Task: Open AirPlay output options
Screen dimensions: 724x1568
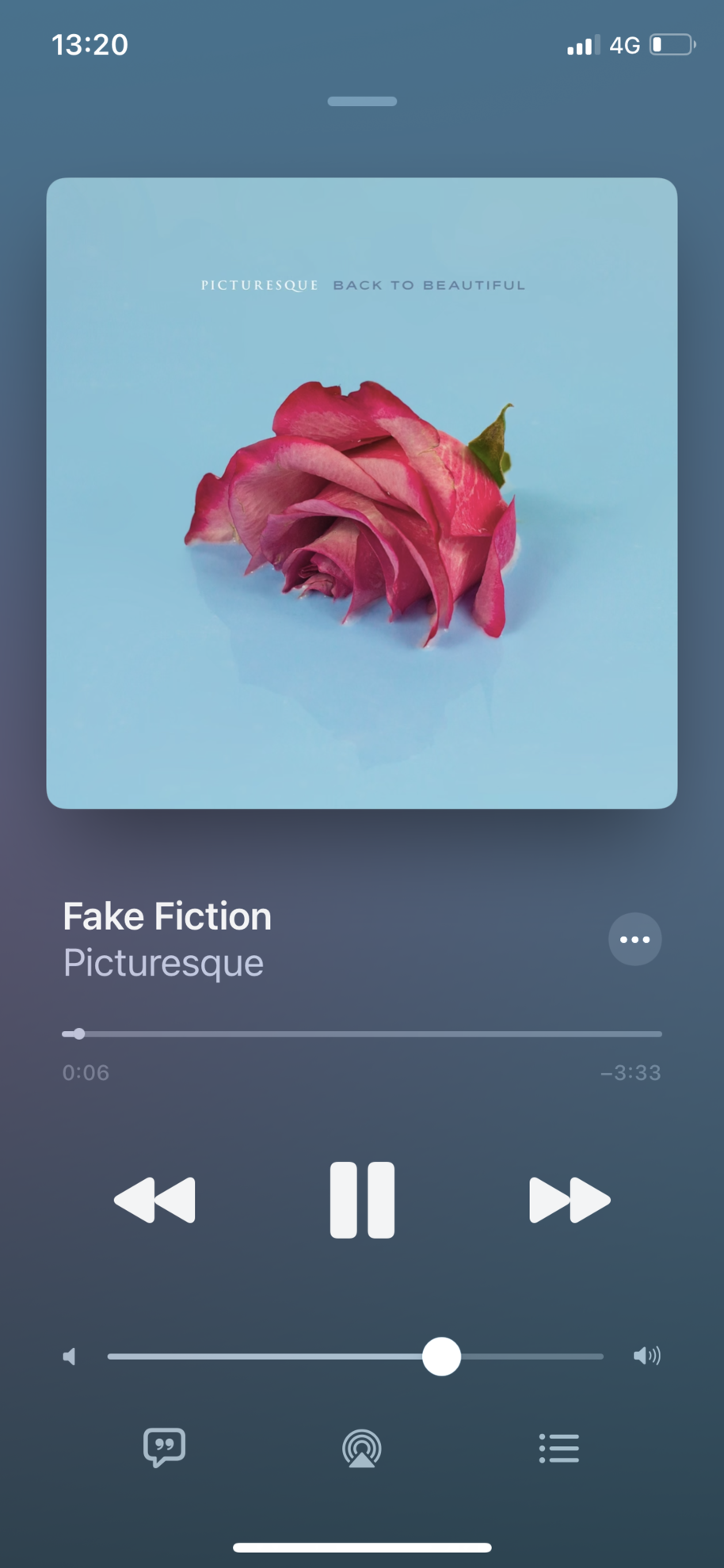Action: pos(362,1448)
